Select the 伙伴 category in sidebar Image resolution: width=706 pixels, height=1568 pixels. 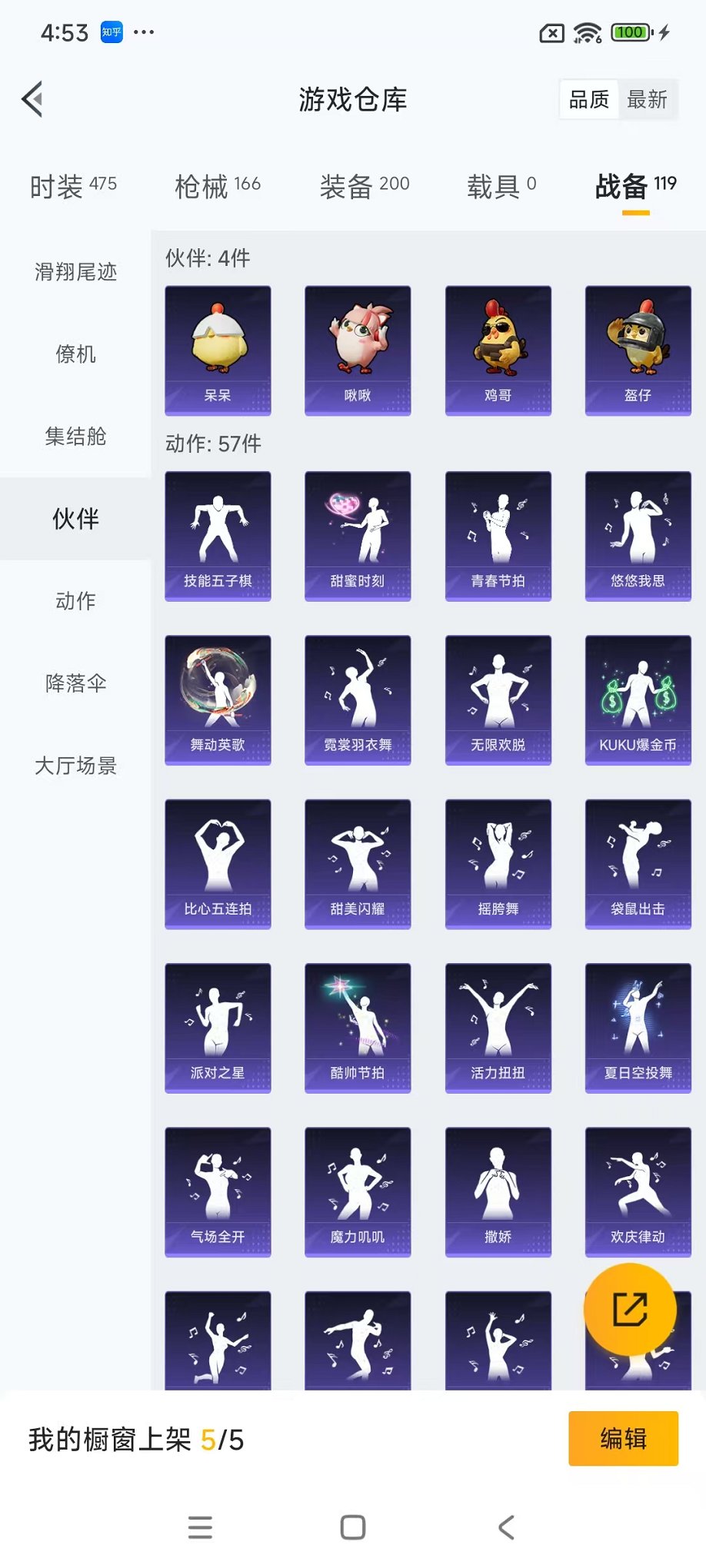74,519
